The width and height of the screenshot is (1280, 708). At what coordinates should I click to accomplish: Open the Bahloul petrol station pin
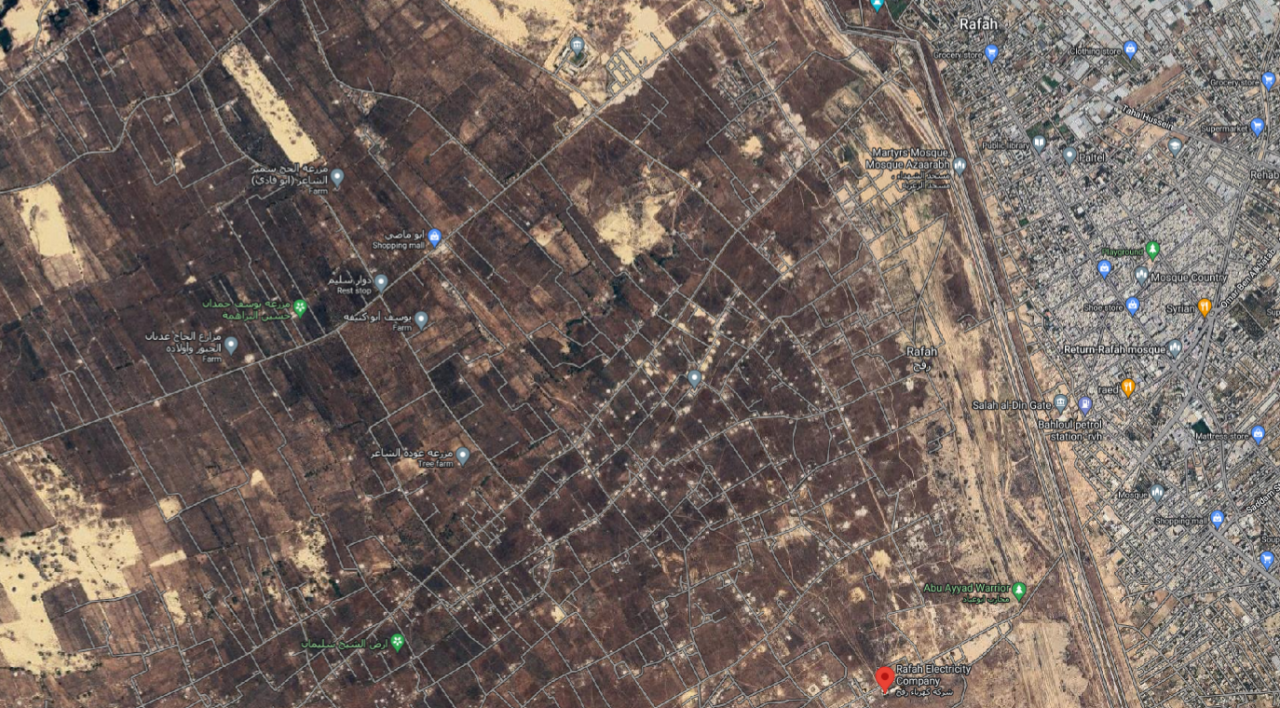[1085, 405]
